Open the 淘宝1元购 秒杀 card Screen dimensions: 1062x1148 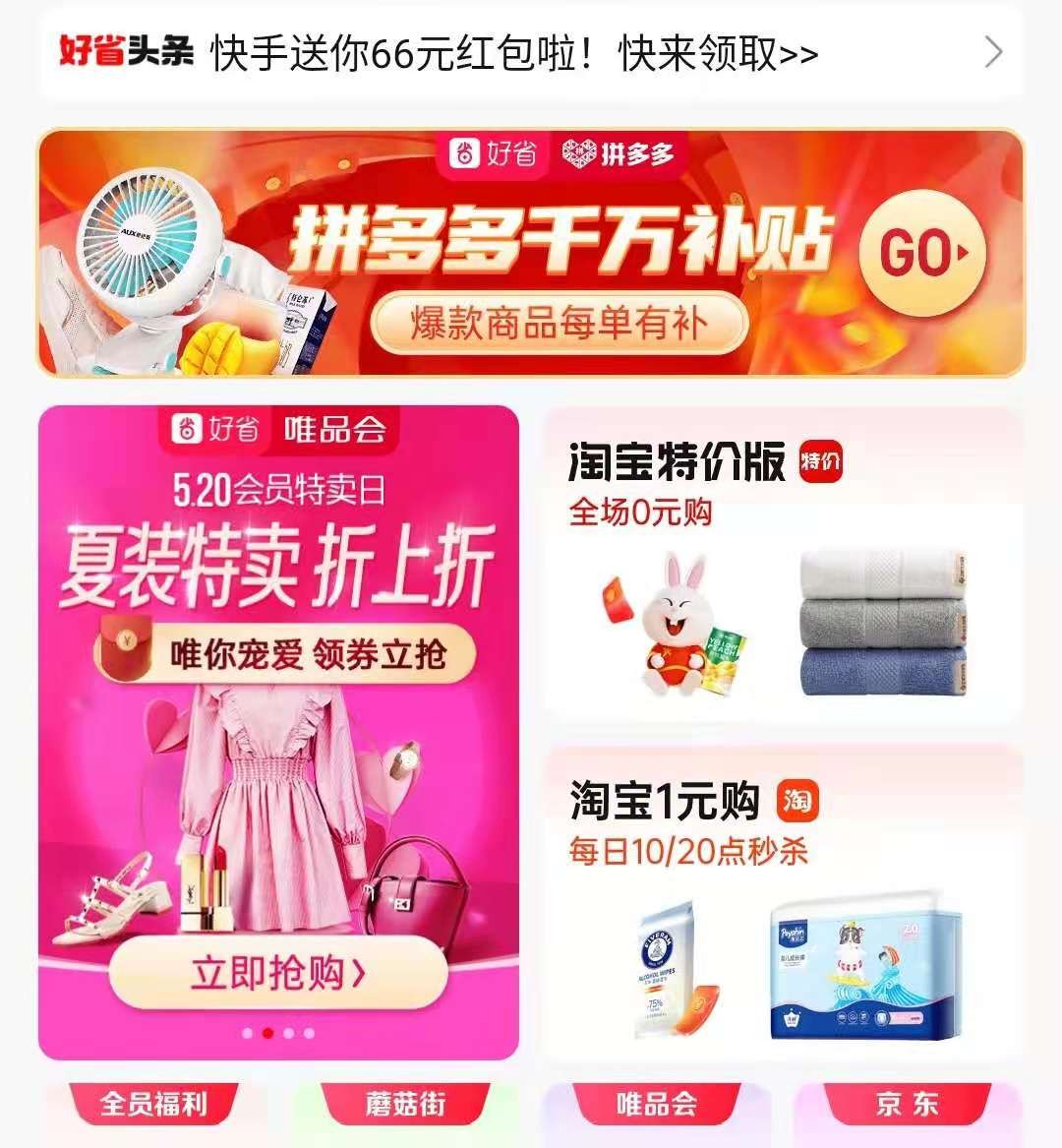(782, 903)
